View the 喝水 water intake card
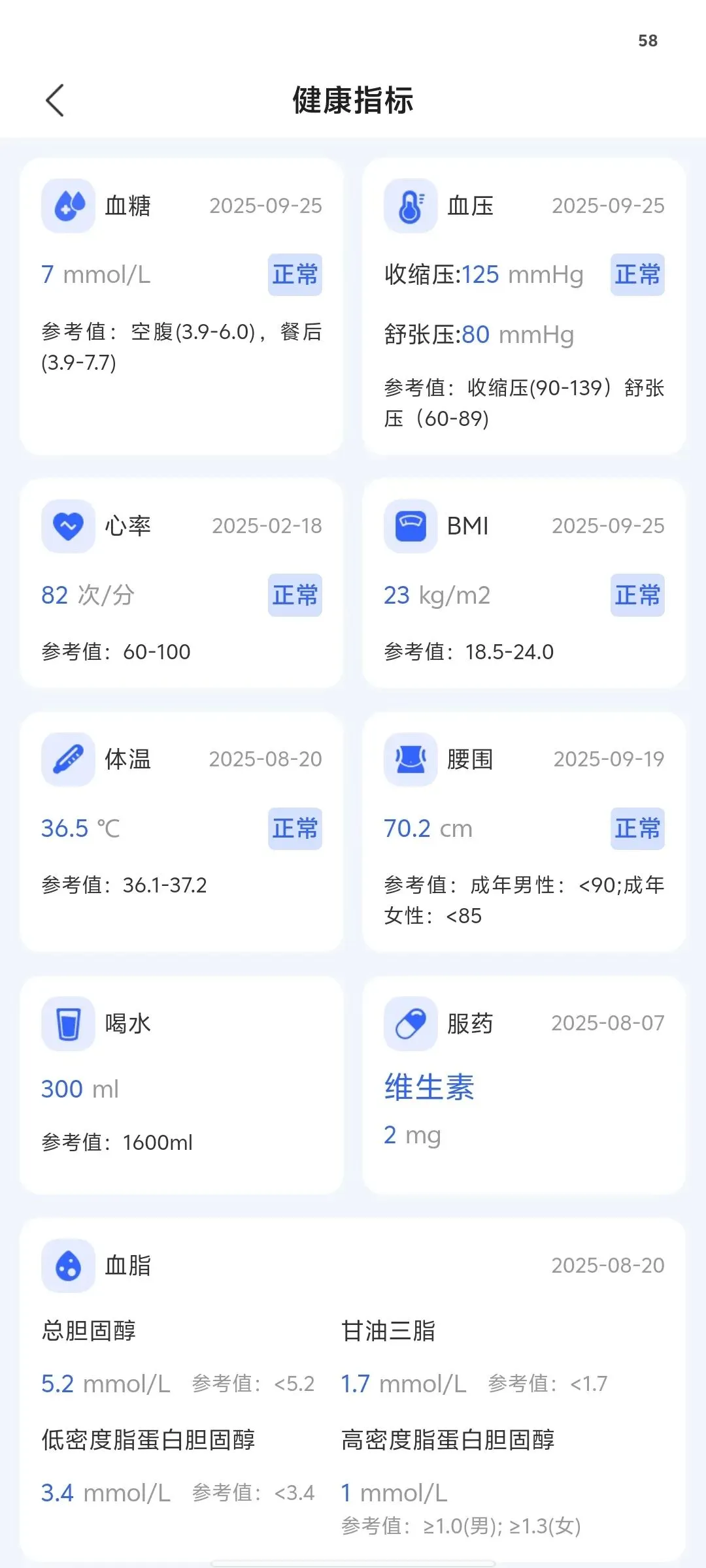This screenshot has width=706, height=1568. (x=181, y=1085)
